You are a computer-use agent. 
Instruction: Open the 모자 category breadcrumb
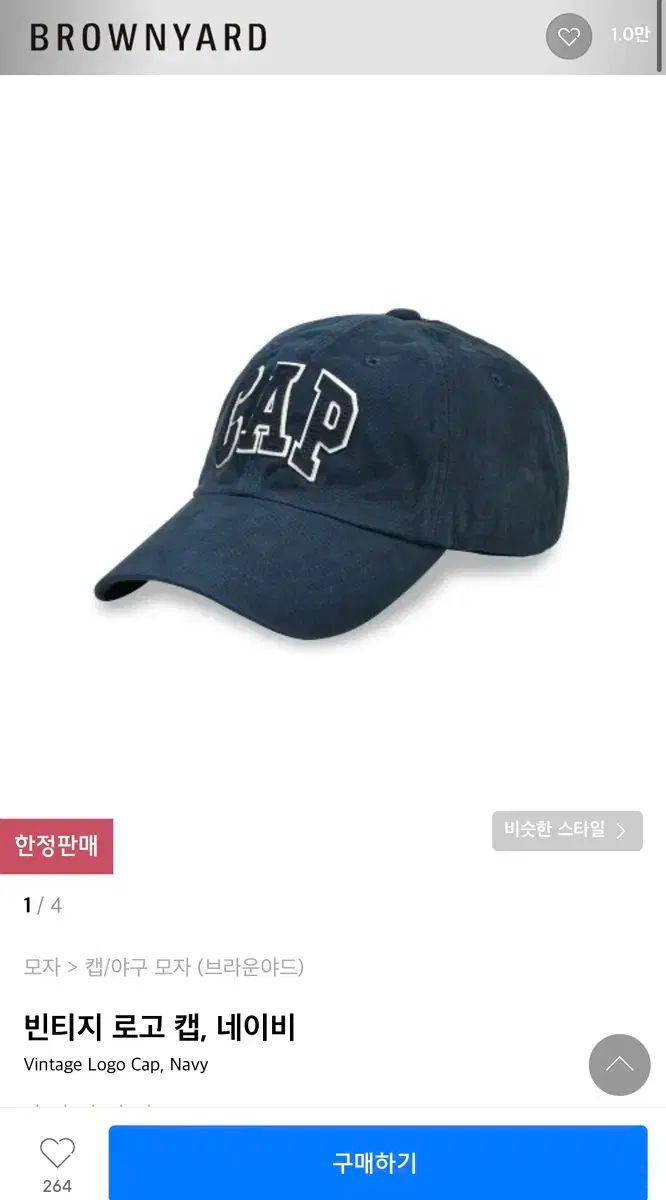click(x=42, y=967)
